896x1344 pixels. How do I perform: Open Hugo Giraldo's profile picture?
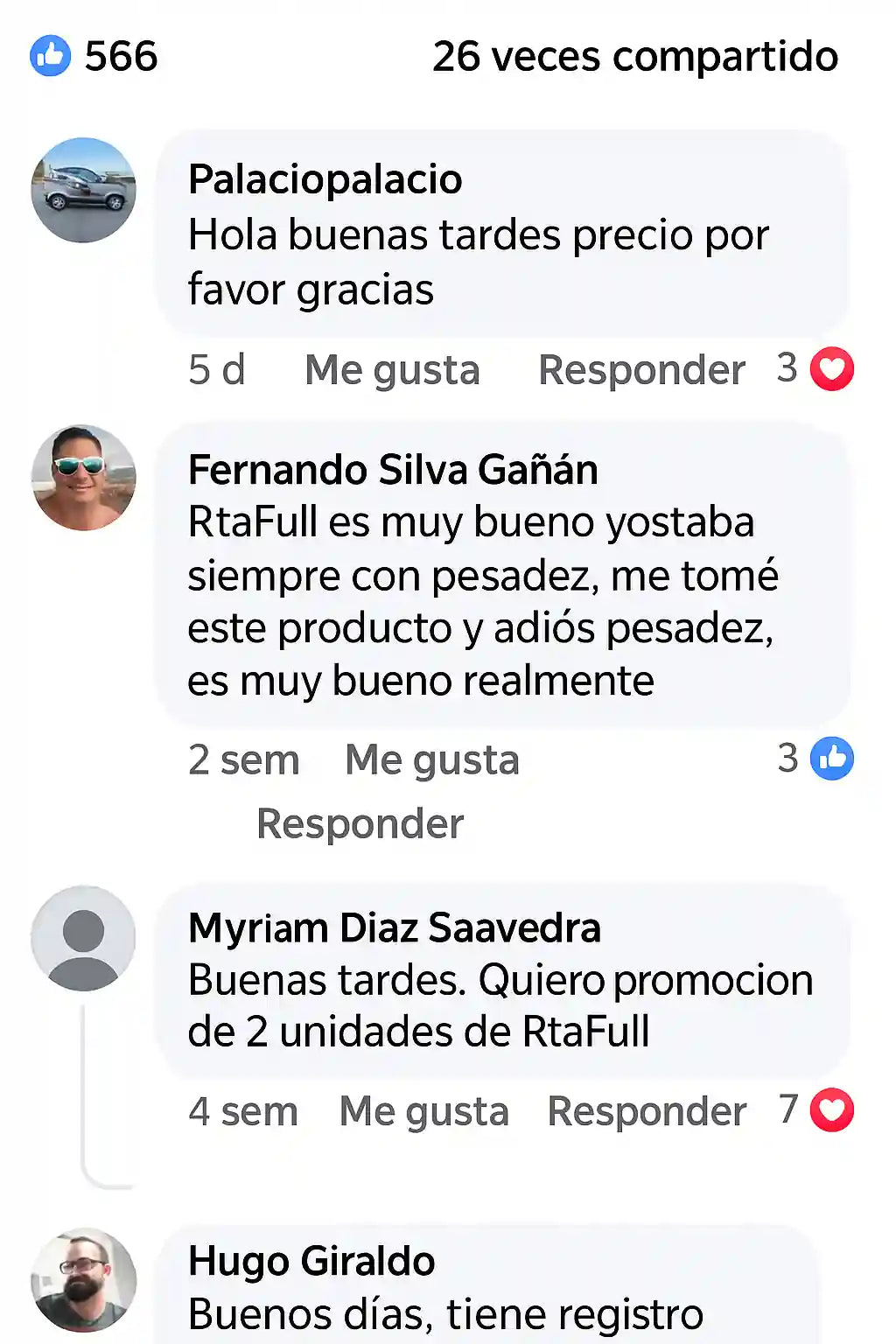pos(84,1280)
